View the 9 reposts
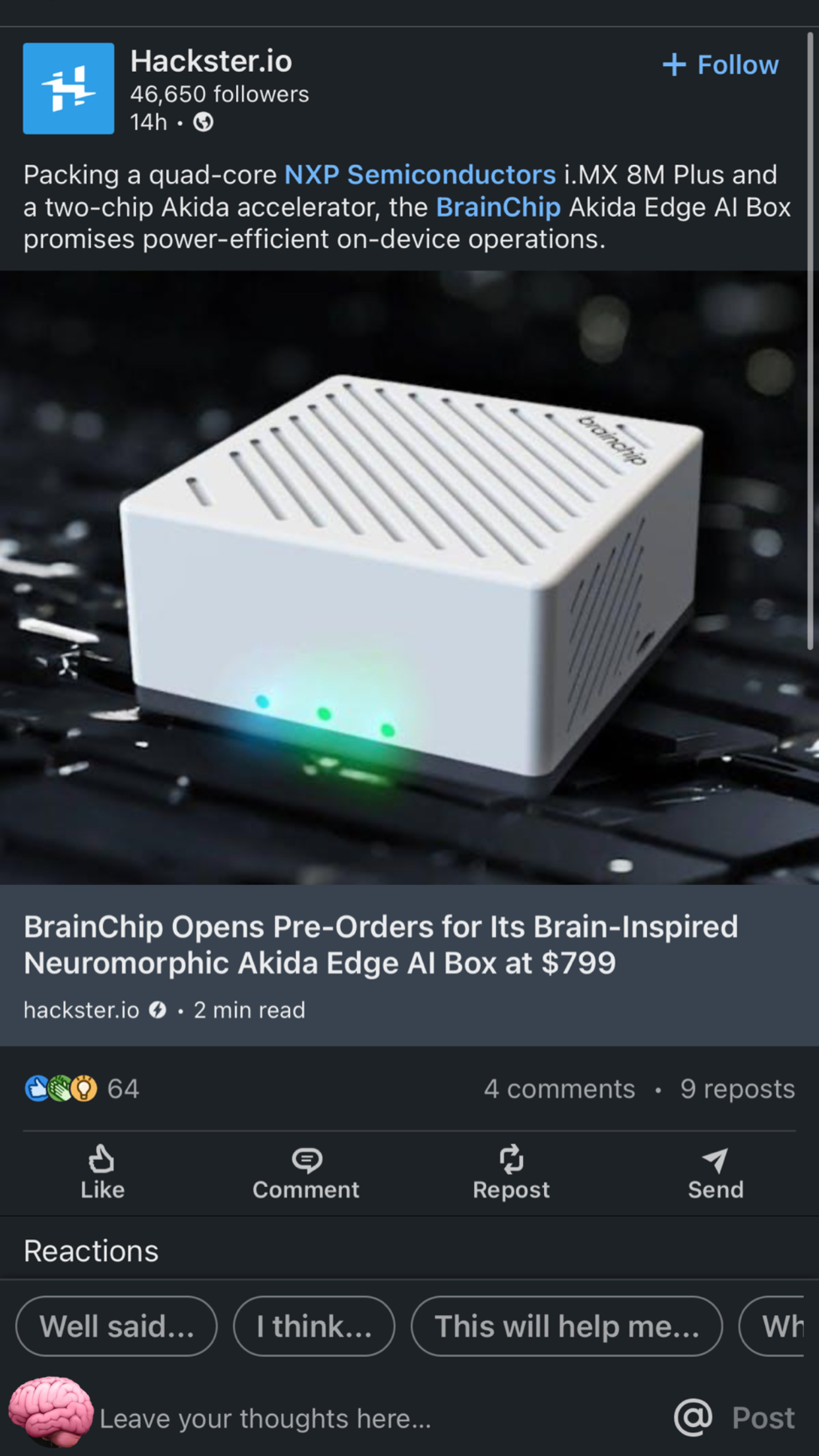The image size is (819, 1456). [x=737, y=1089]
